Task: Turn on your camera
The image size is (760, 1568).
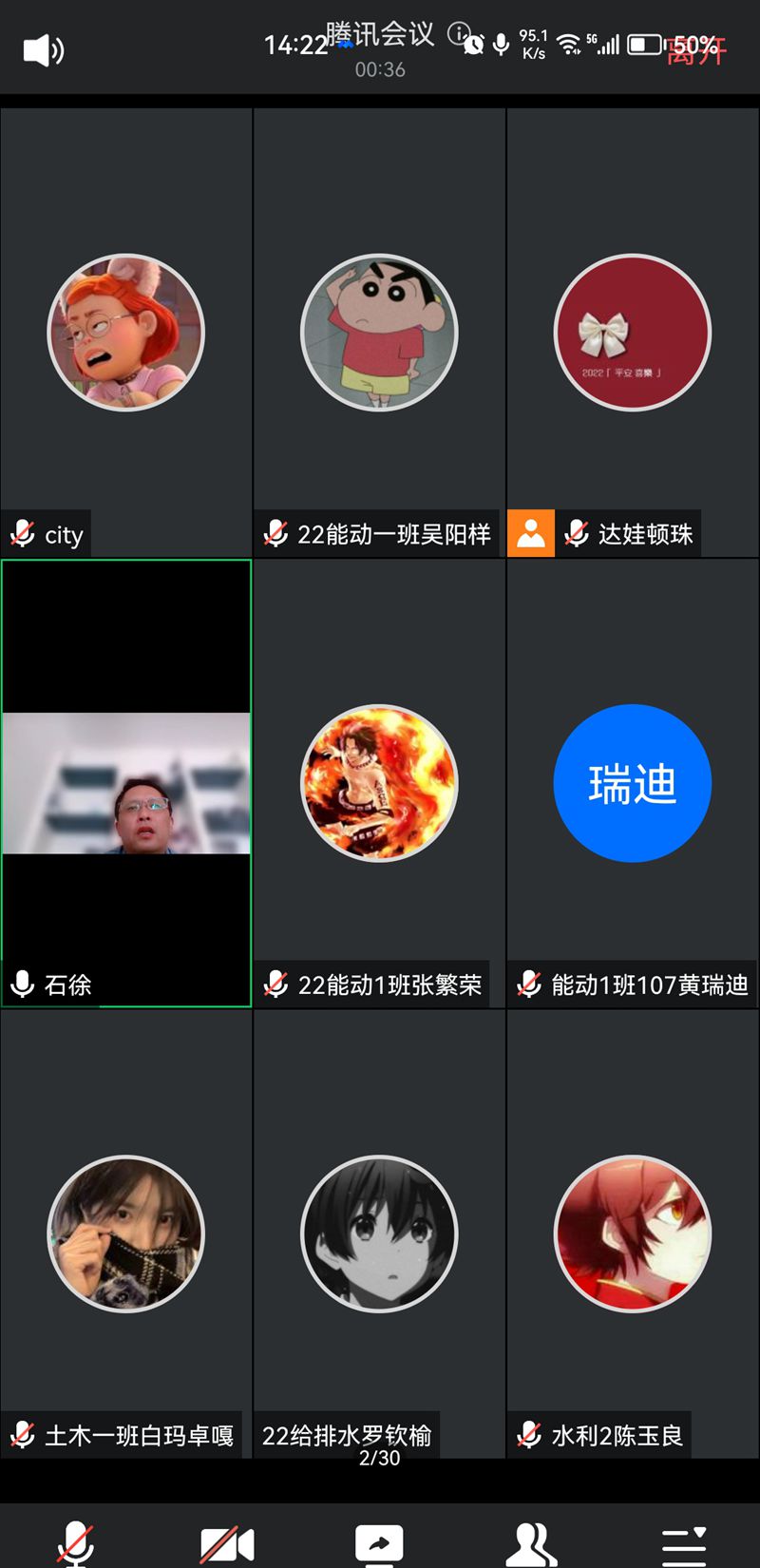Action: (x=227, y=1542)
